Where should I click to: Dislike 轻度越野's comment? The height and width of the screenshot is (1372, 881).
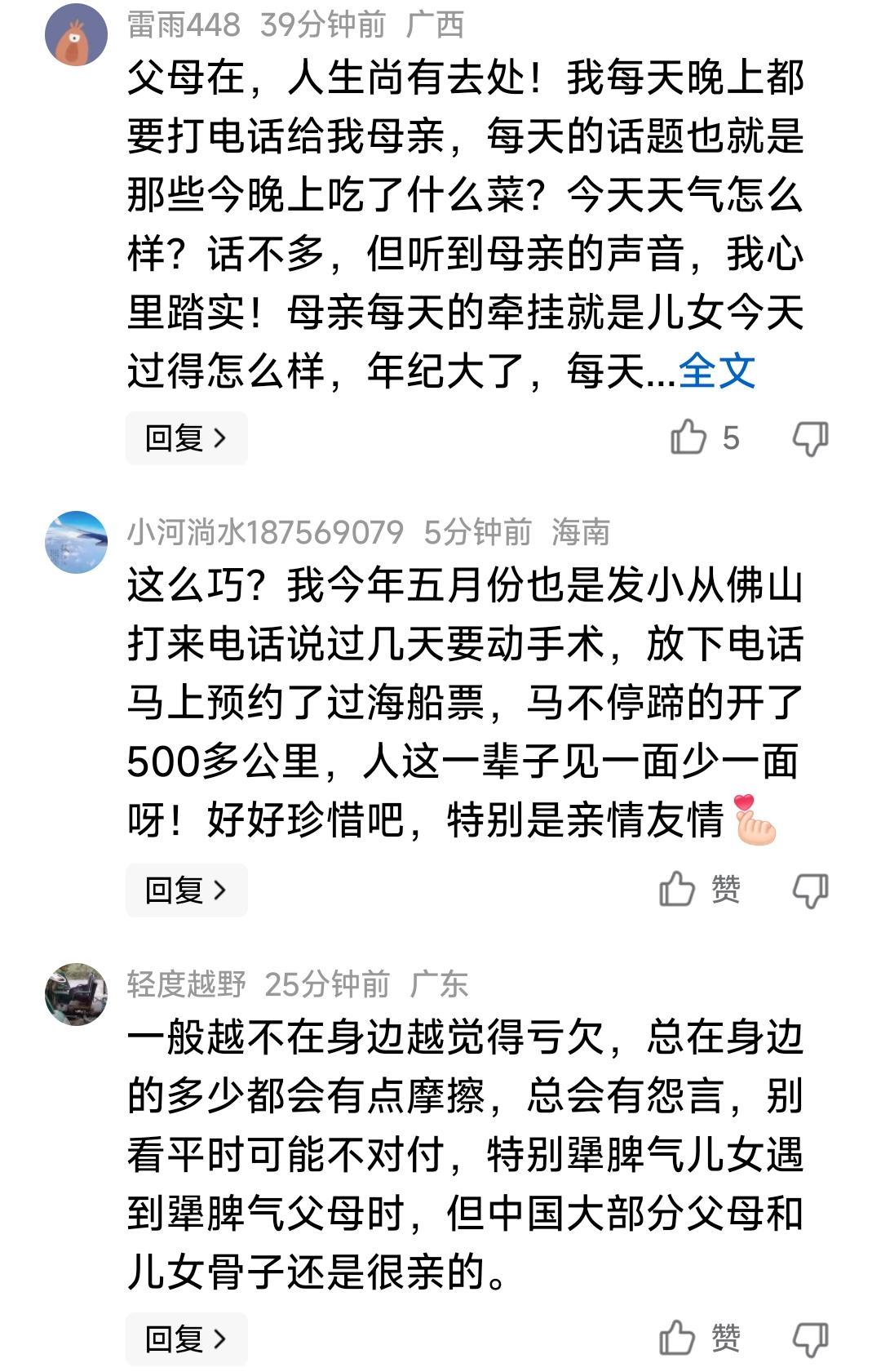810,1339
